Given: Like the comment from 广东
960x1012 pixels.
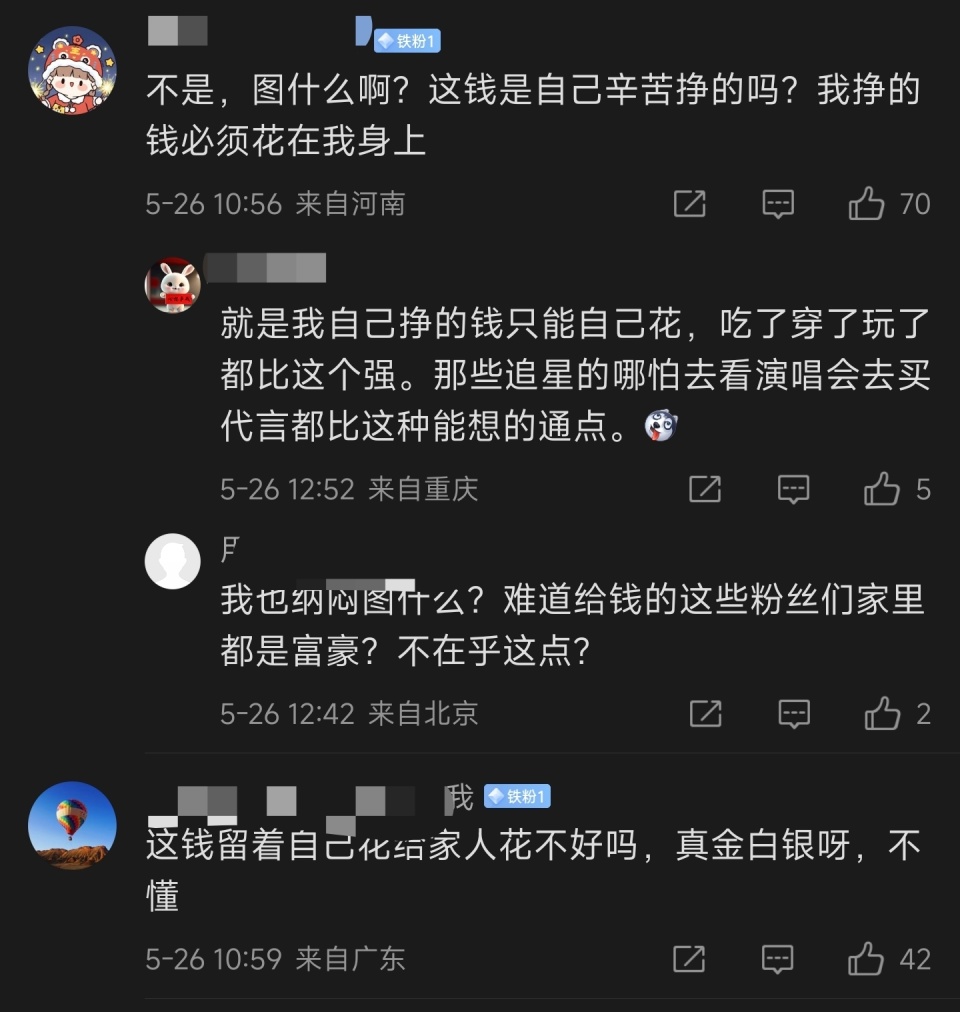Looking at the screenshot, I should (x=867, y=959).
